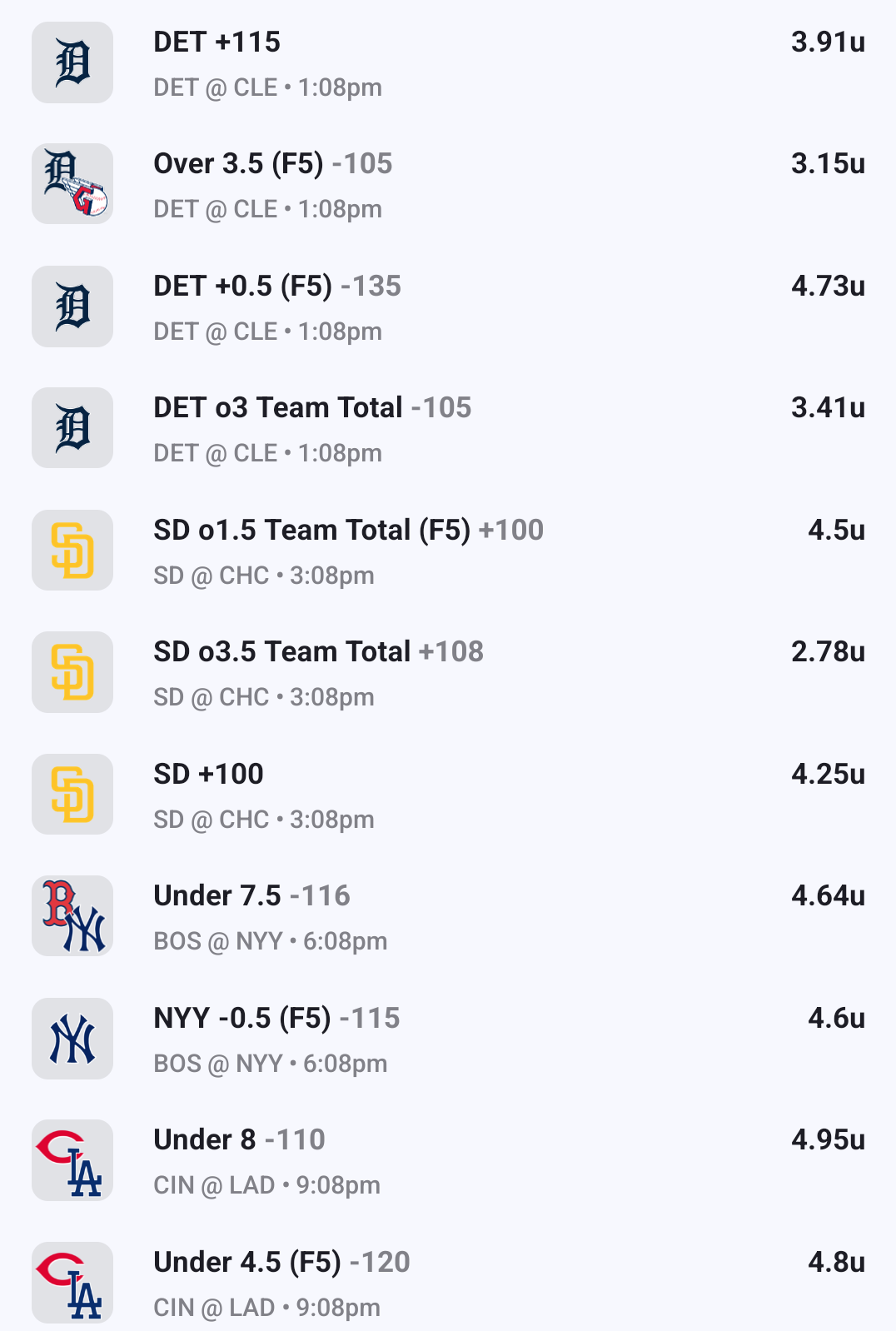Viewport: 896px width, 1331px height.
Task: View the DET +0.5 (F5) -135 pick
Action: (276, 287)
